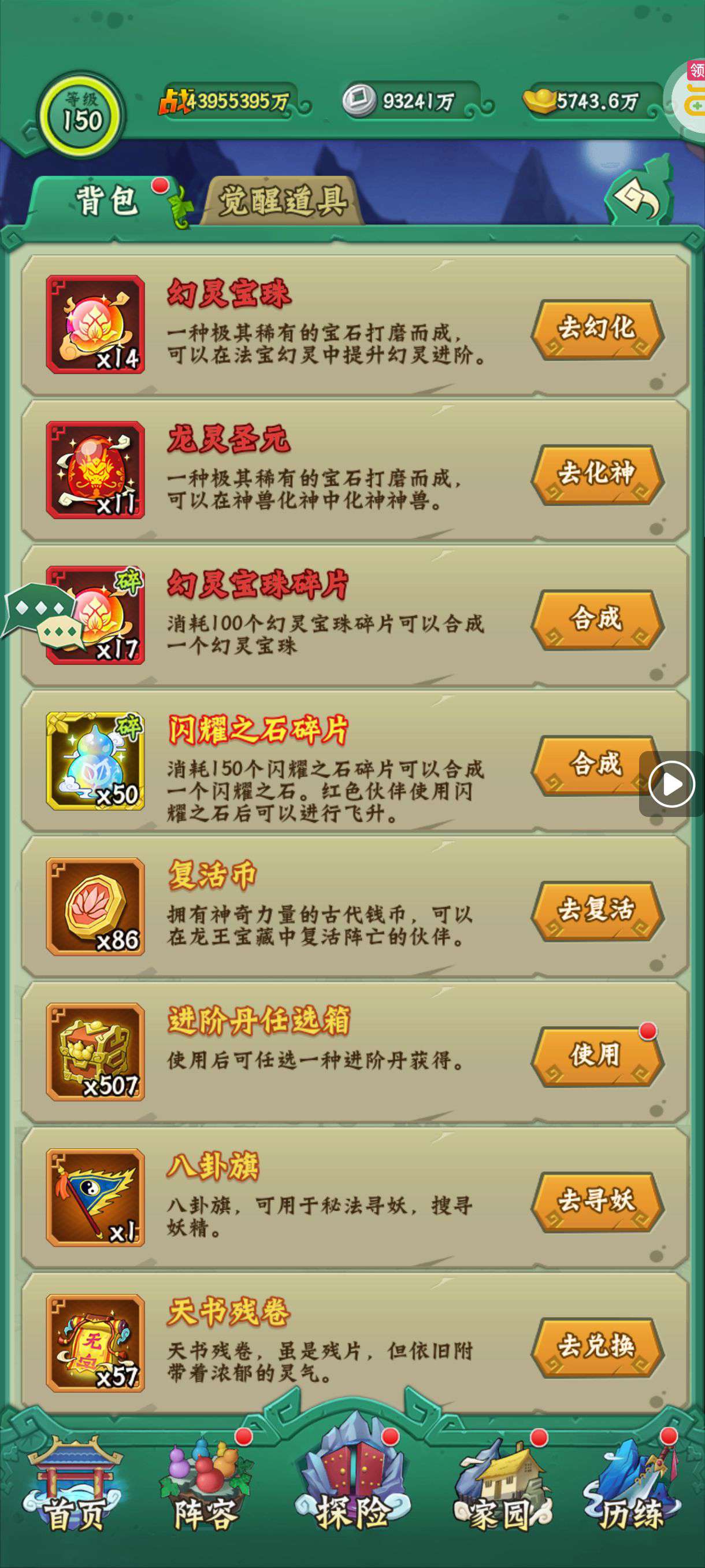Switch to the 觉醒道具 tab
Screen dimensions: 705x1568
click(x=283, y=201)
